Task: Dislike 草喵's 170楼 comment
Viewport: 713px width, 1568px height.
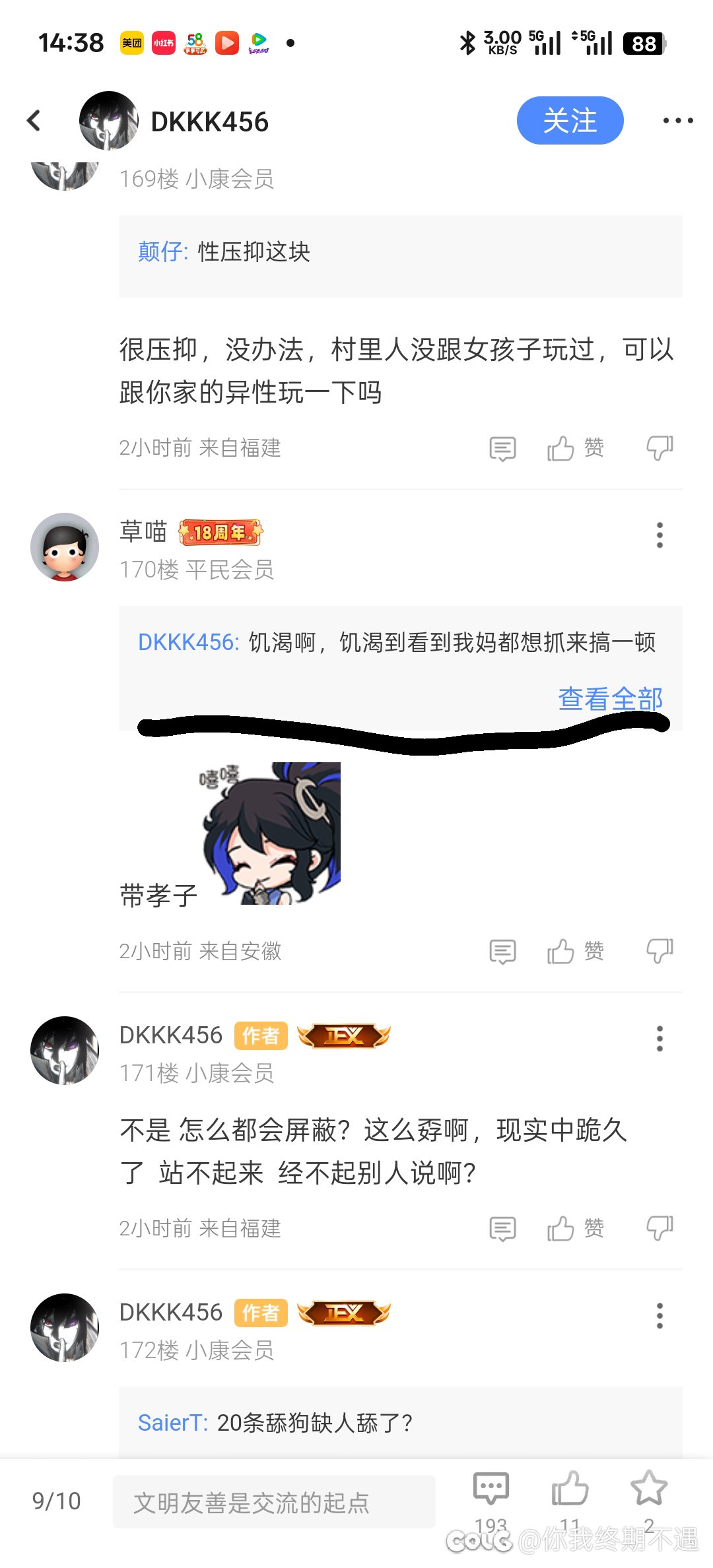Action: click(x=659, y=952)
